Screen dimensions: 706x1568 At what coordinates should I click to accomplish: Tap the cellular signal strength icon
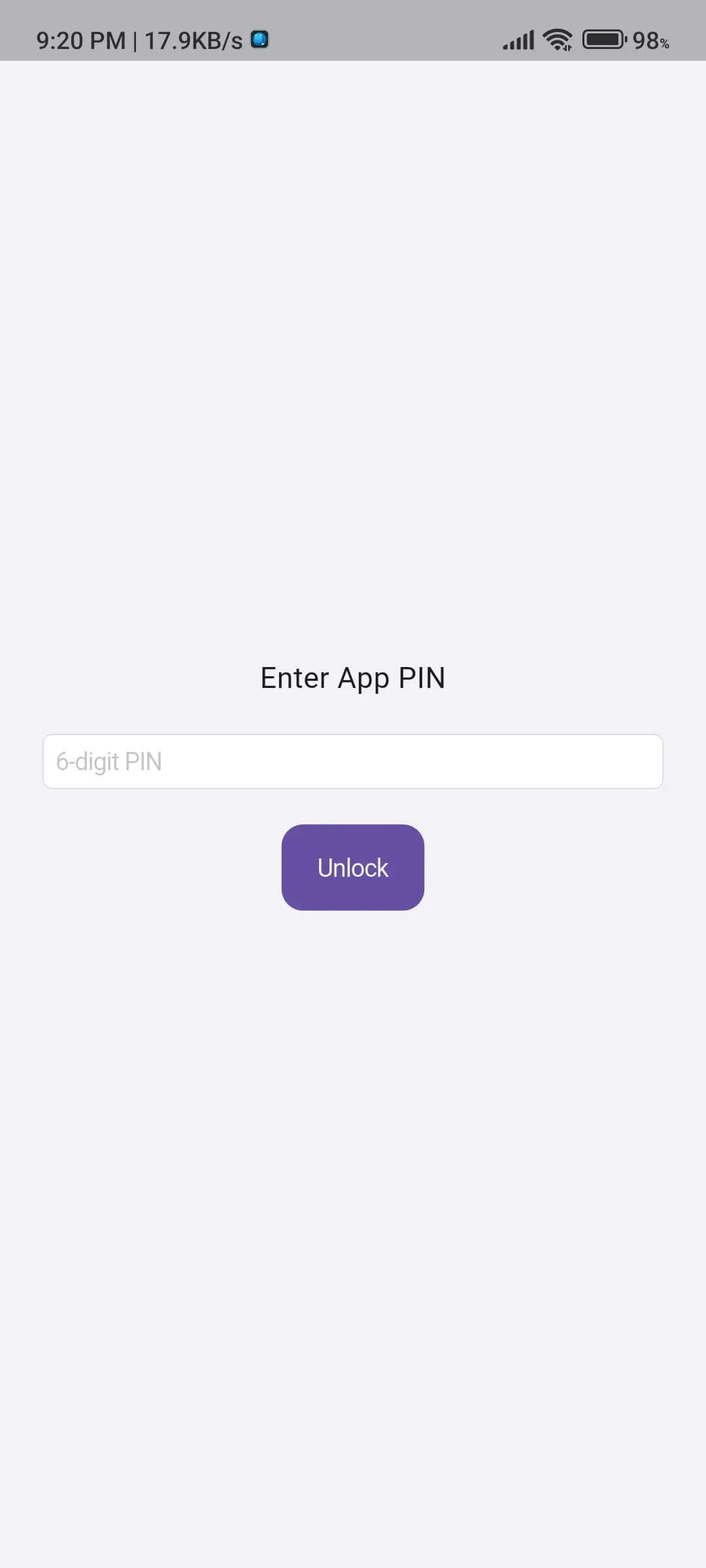tap(516, 39)
